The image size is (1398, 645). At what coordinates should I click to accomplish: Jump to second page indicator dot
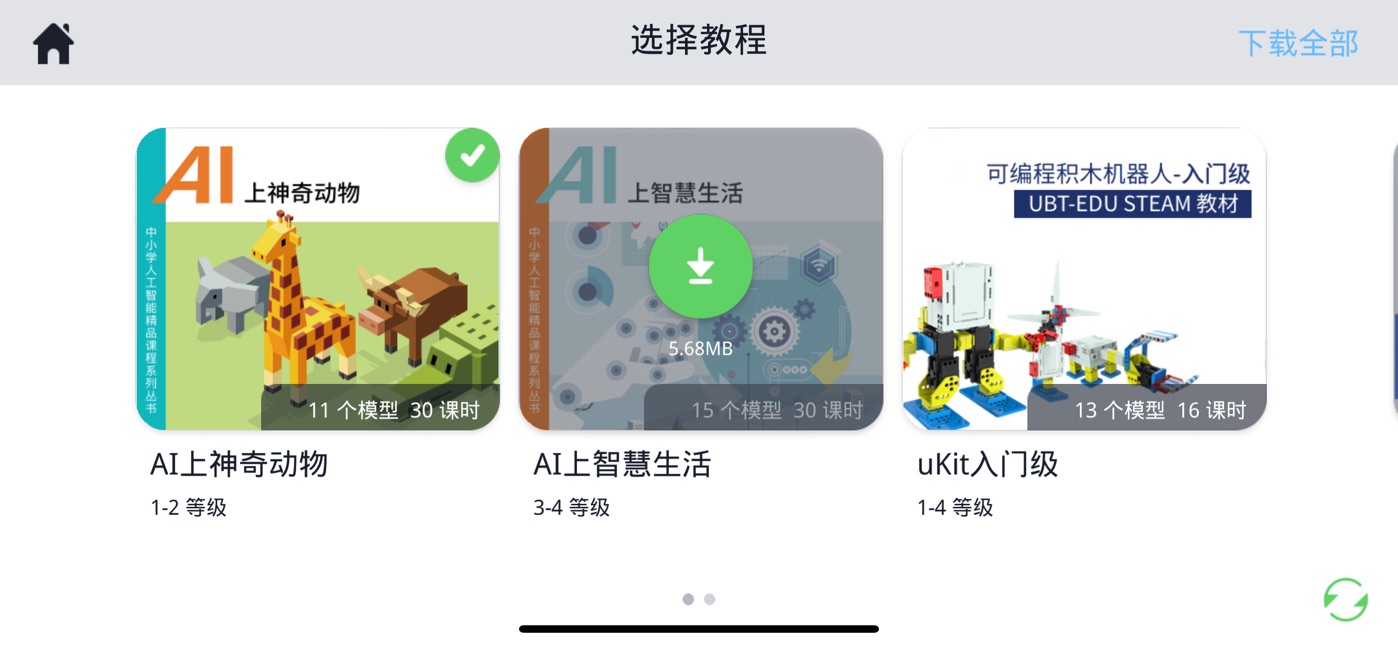coord(710,599)
